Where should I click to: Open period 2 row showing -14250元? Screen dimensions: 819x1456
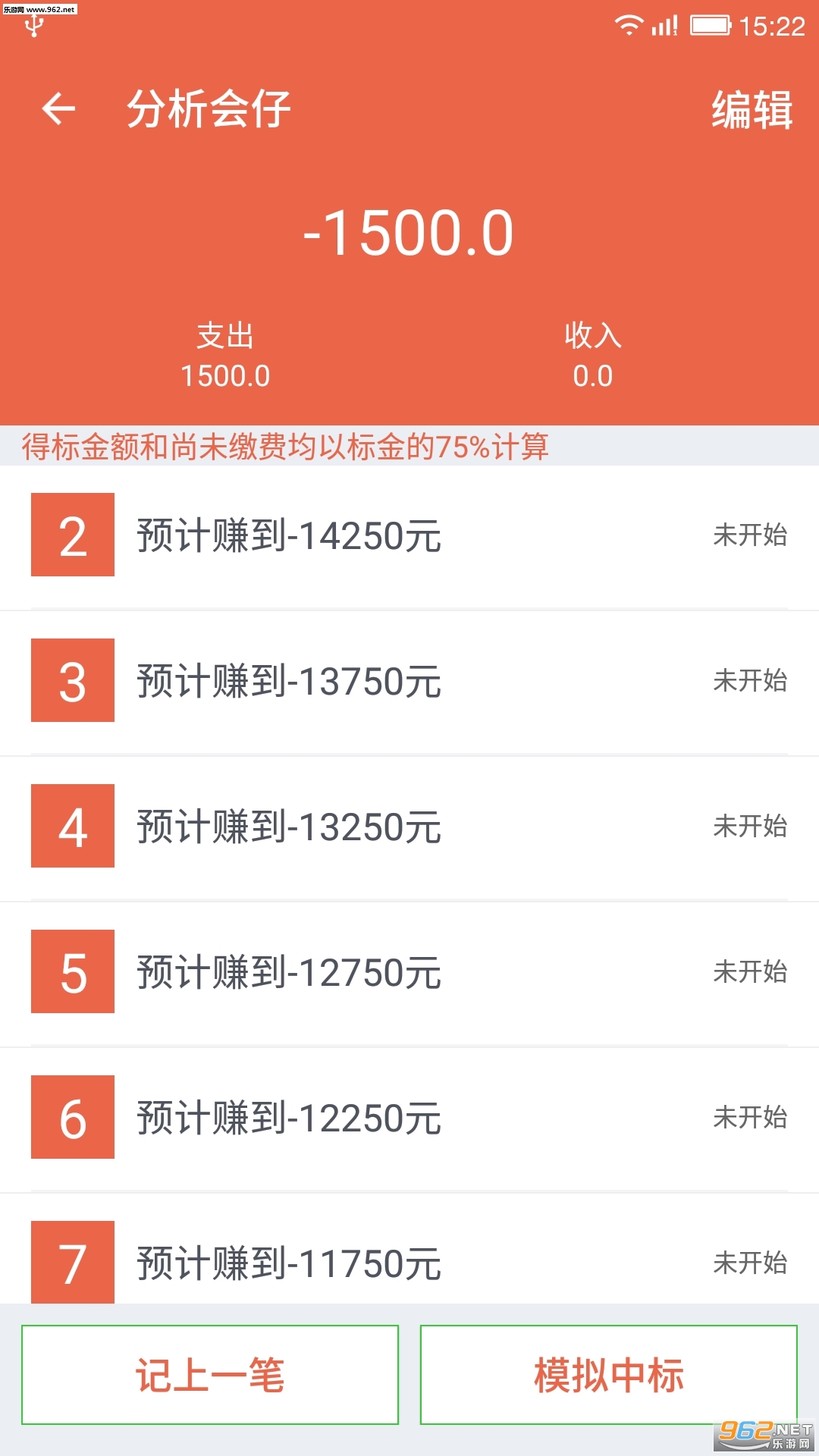pos(409,535)
